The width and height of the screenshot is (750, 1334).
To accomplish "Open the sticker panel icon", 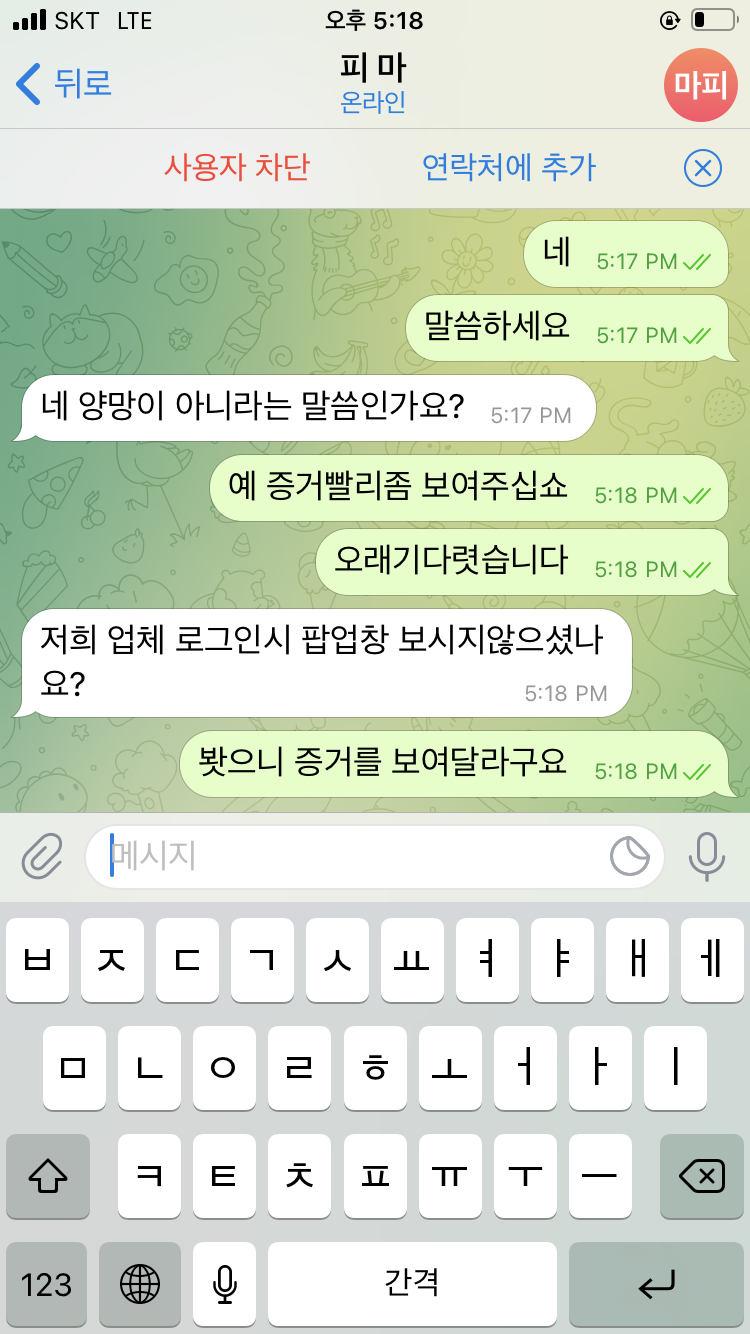I will pyautogui.click(x=630, y=856).
